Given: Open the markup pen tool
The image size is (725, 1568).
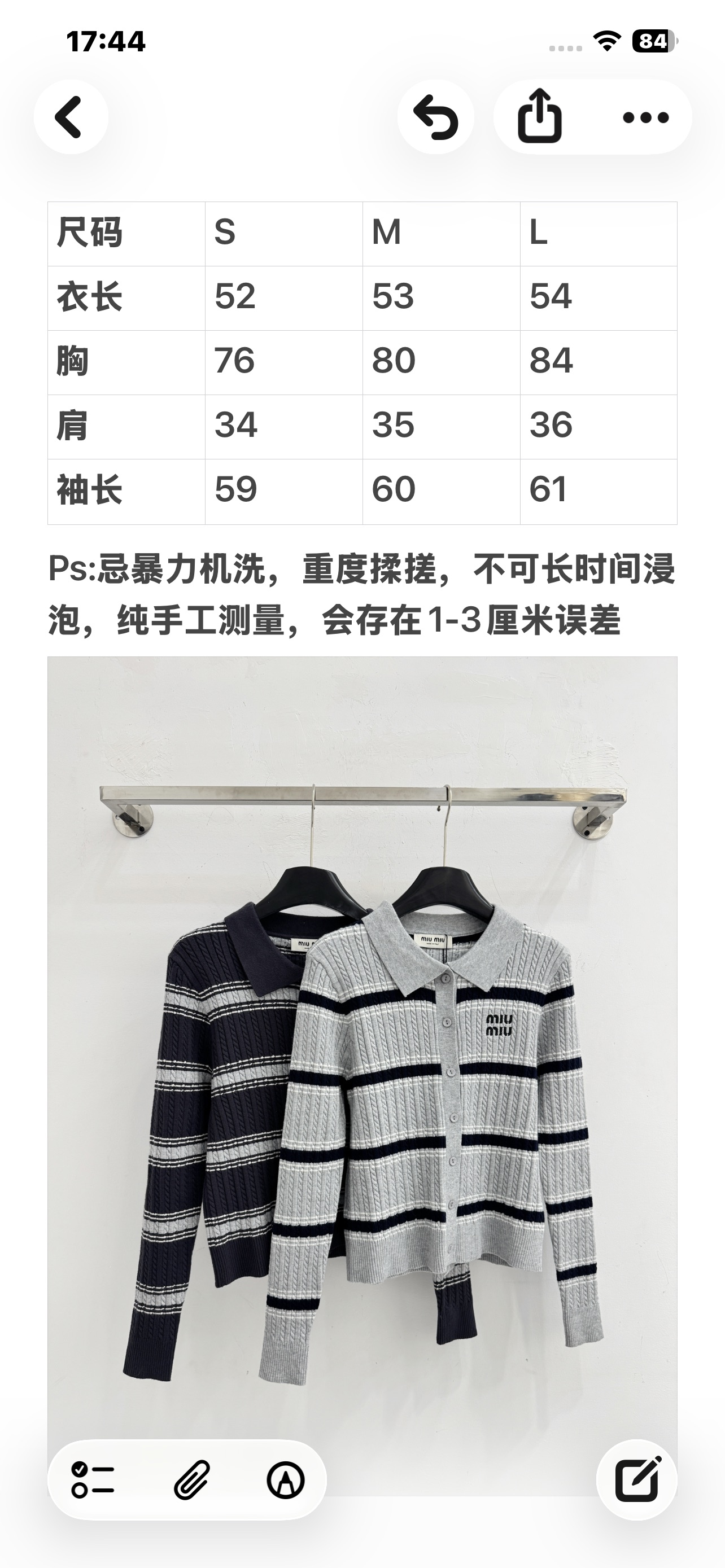Looking at the screenshot, I should (x=286, y=1479).
